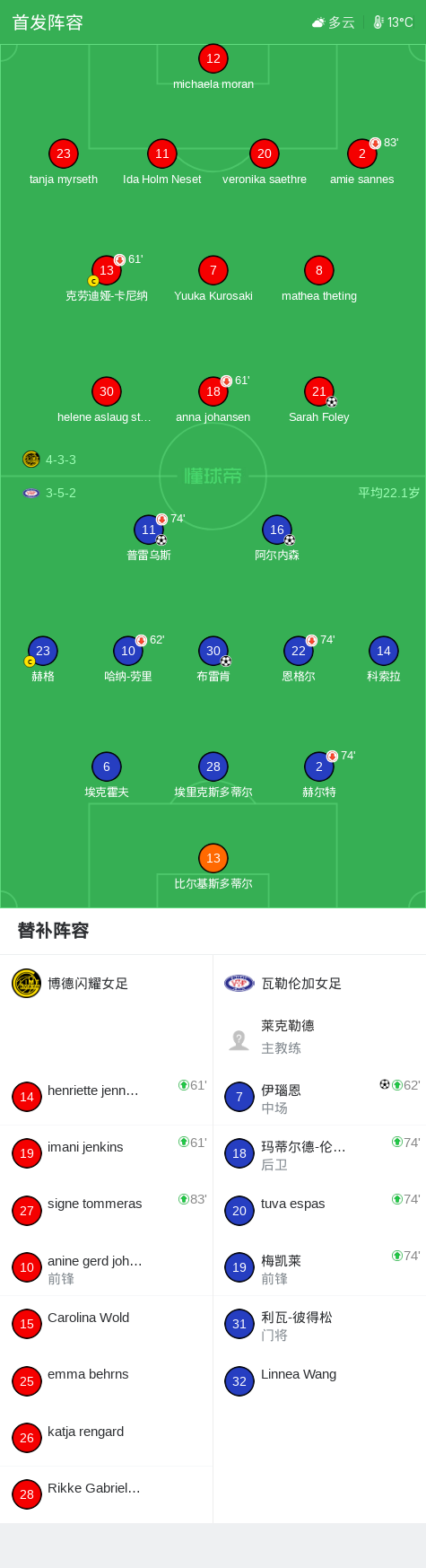View player 11 普雷乌斯

point(149,539)
